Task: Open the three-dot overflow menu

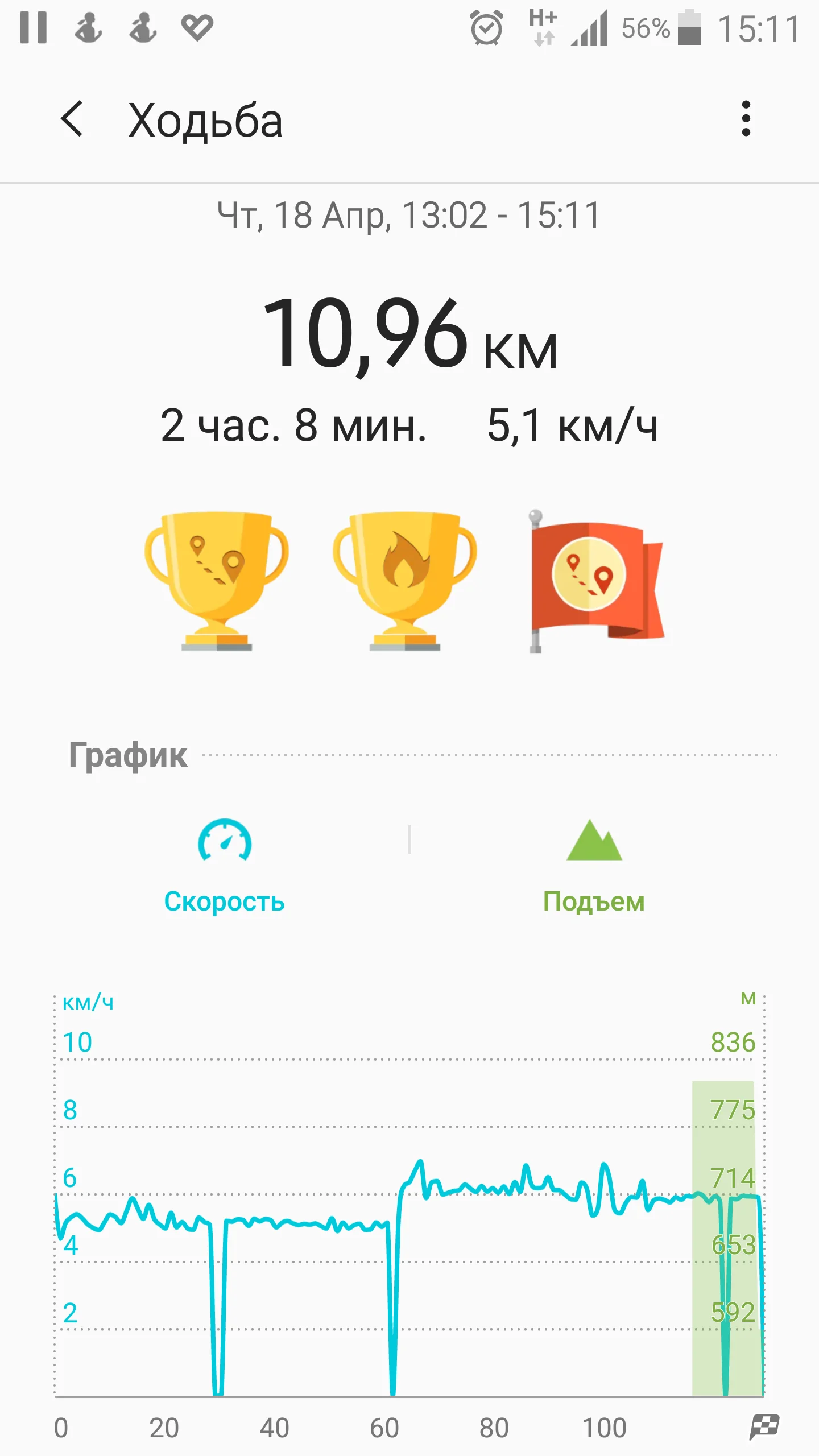Action: [x=746, y=119]
